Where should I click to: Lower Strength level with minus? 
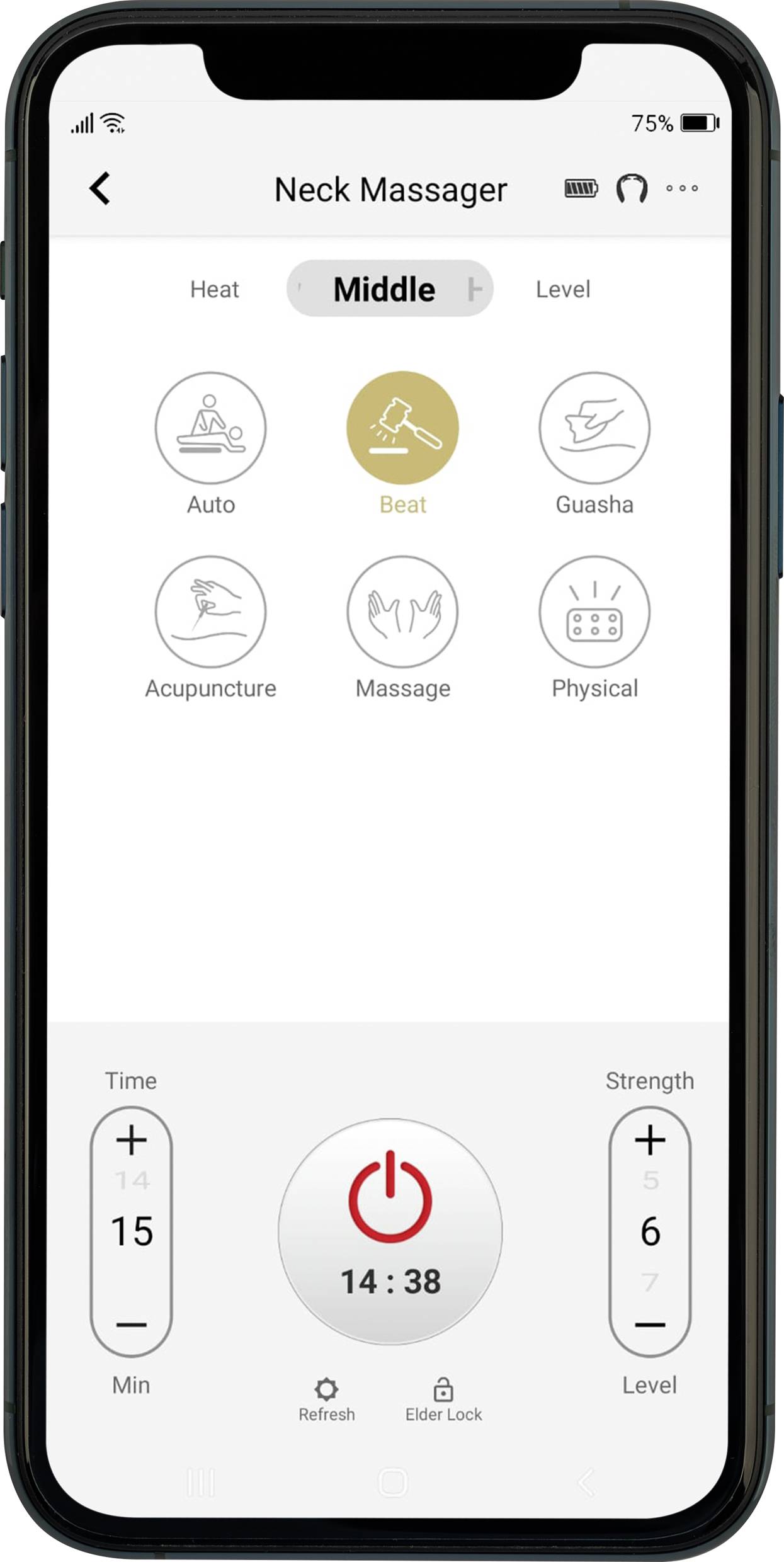[649, 1325]
